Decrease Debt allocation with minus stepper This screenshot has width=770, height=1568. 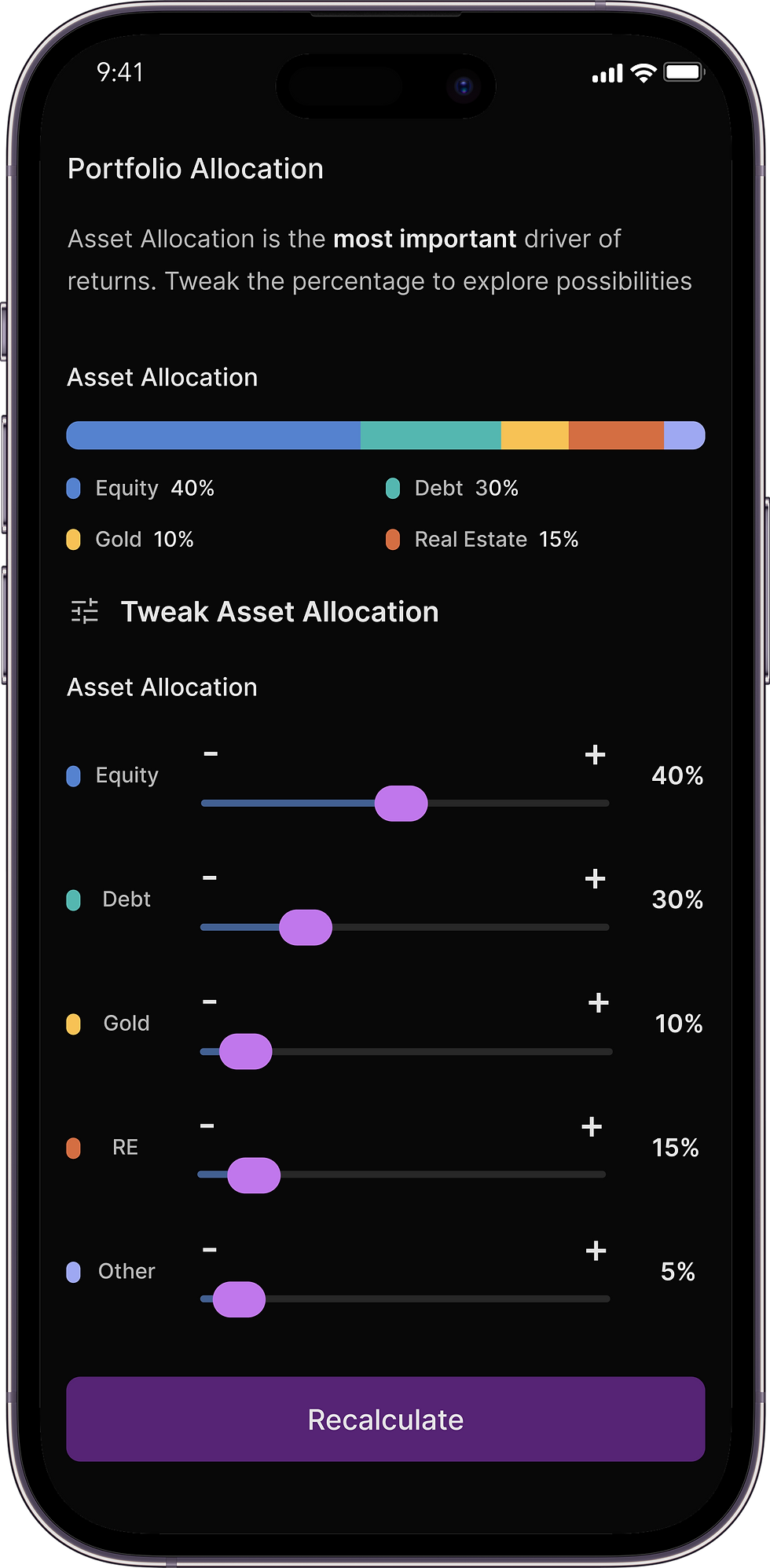pyautogui.click(x=210, y=878)
